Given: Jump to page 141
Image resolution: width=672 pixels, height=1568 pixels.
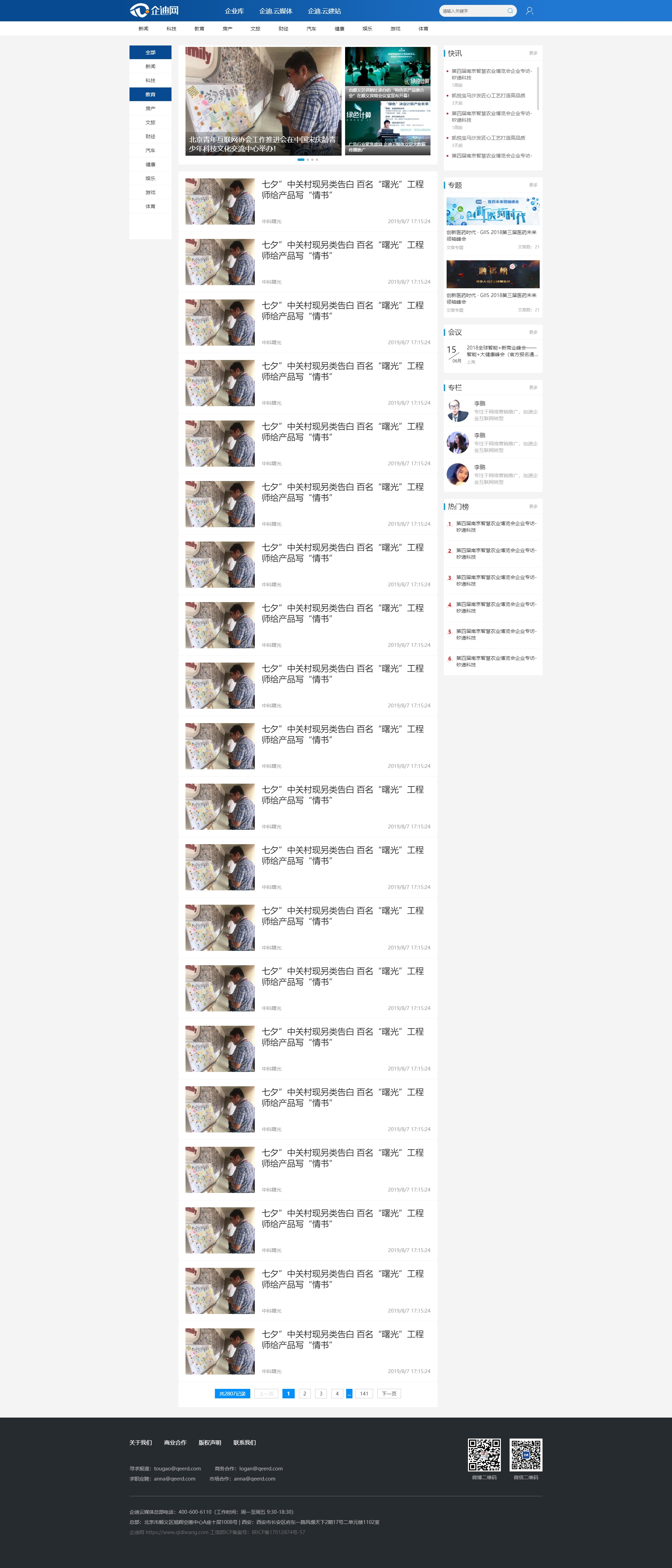Looking at the screenshot, I should click(364, 1393).
